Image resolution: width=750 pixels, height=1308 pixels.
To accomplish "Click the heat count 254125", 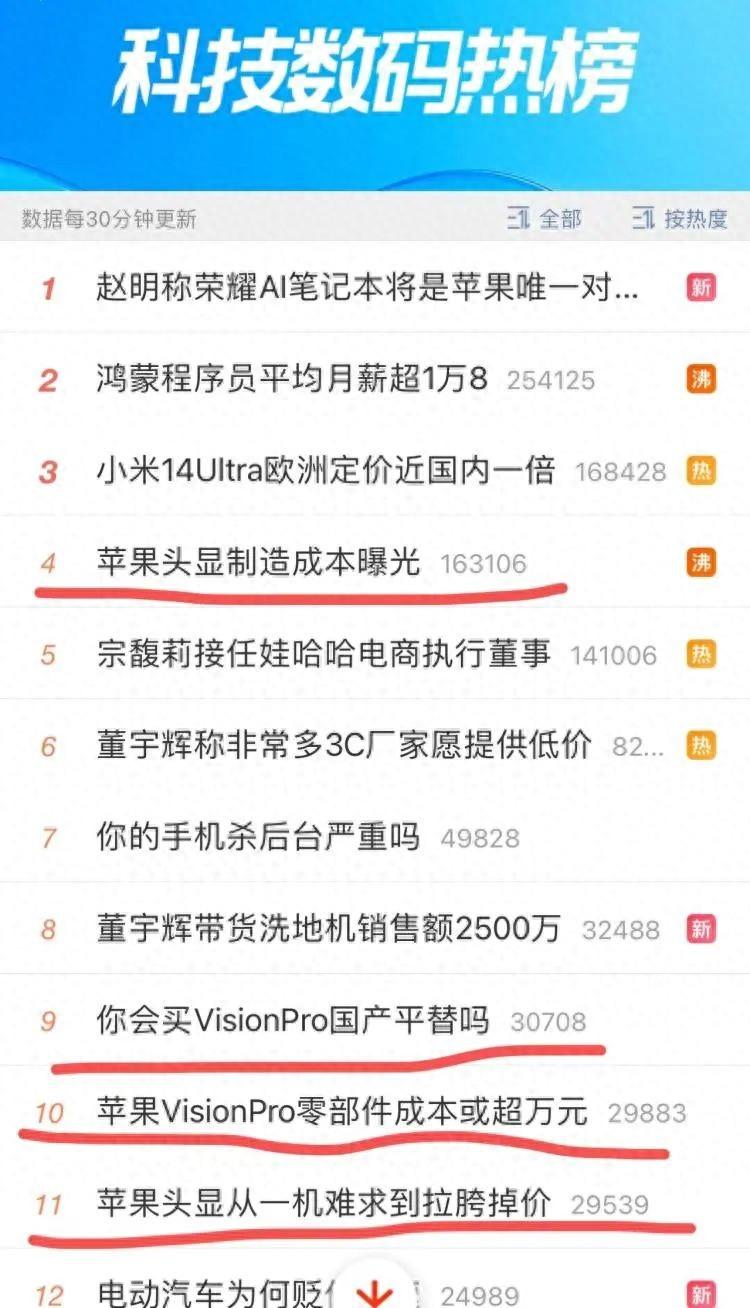I will pos(551,379).
